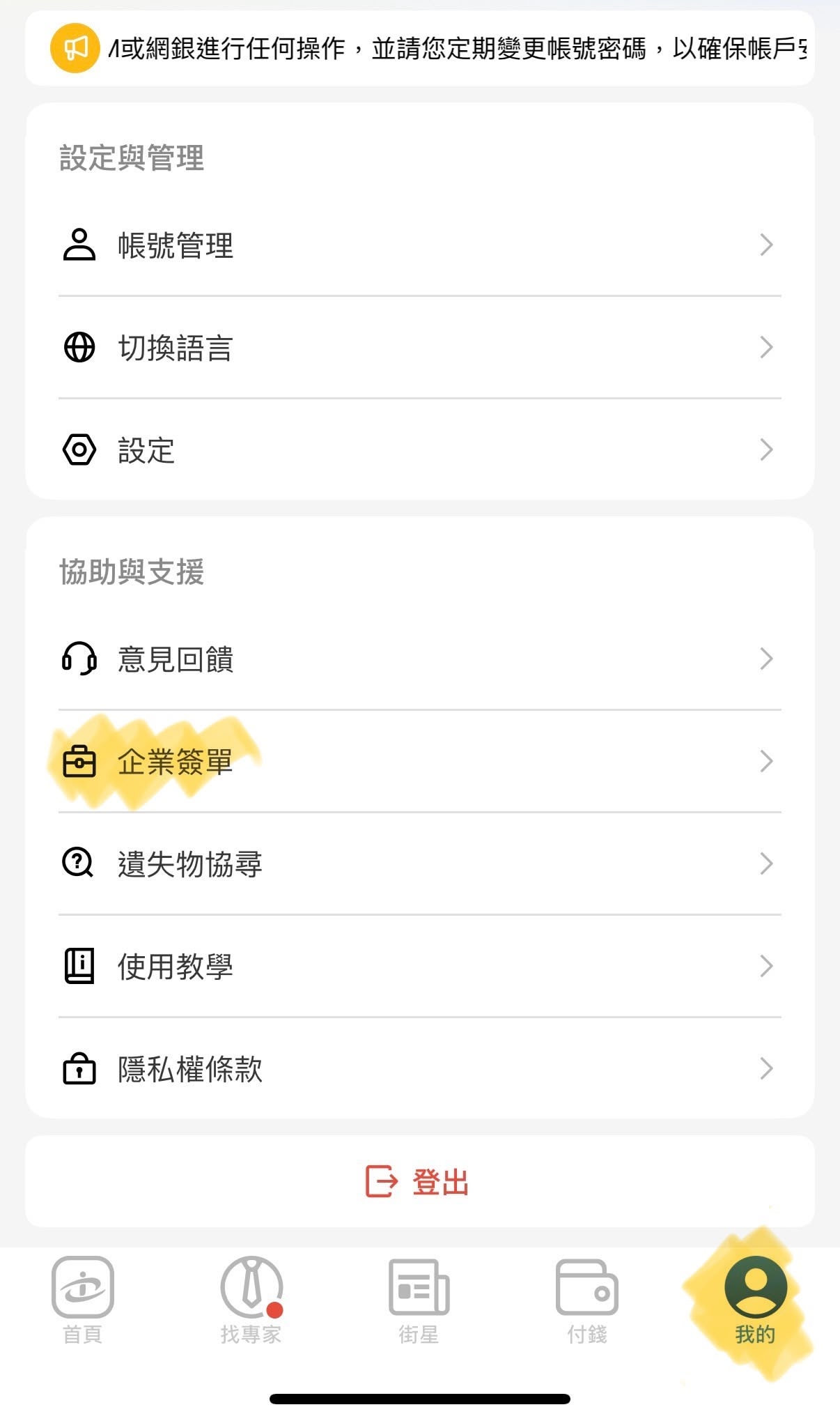Open the 設定 settings row
This screenshot has width=840, height=1421.
click(x=419, y=450)
